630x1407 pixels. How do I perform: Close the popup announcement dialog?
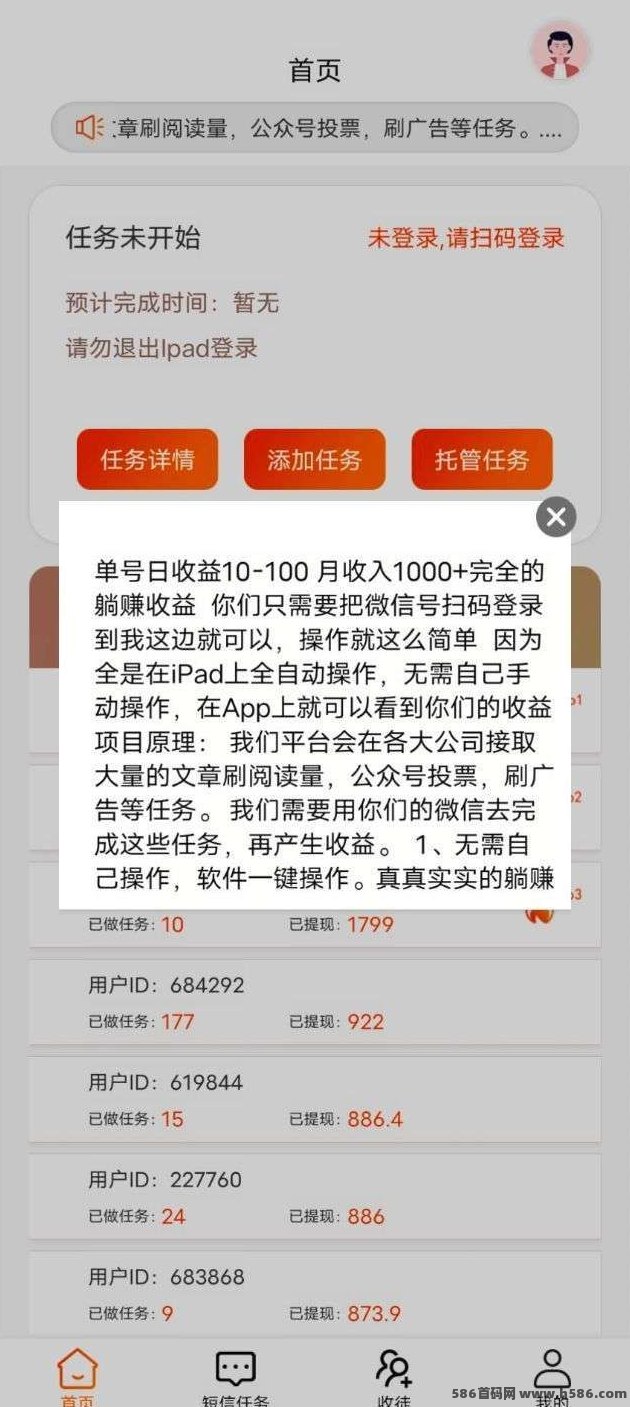click(556, 517)
